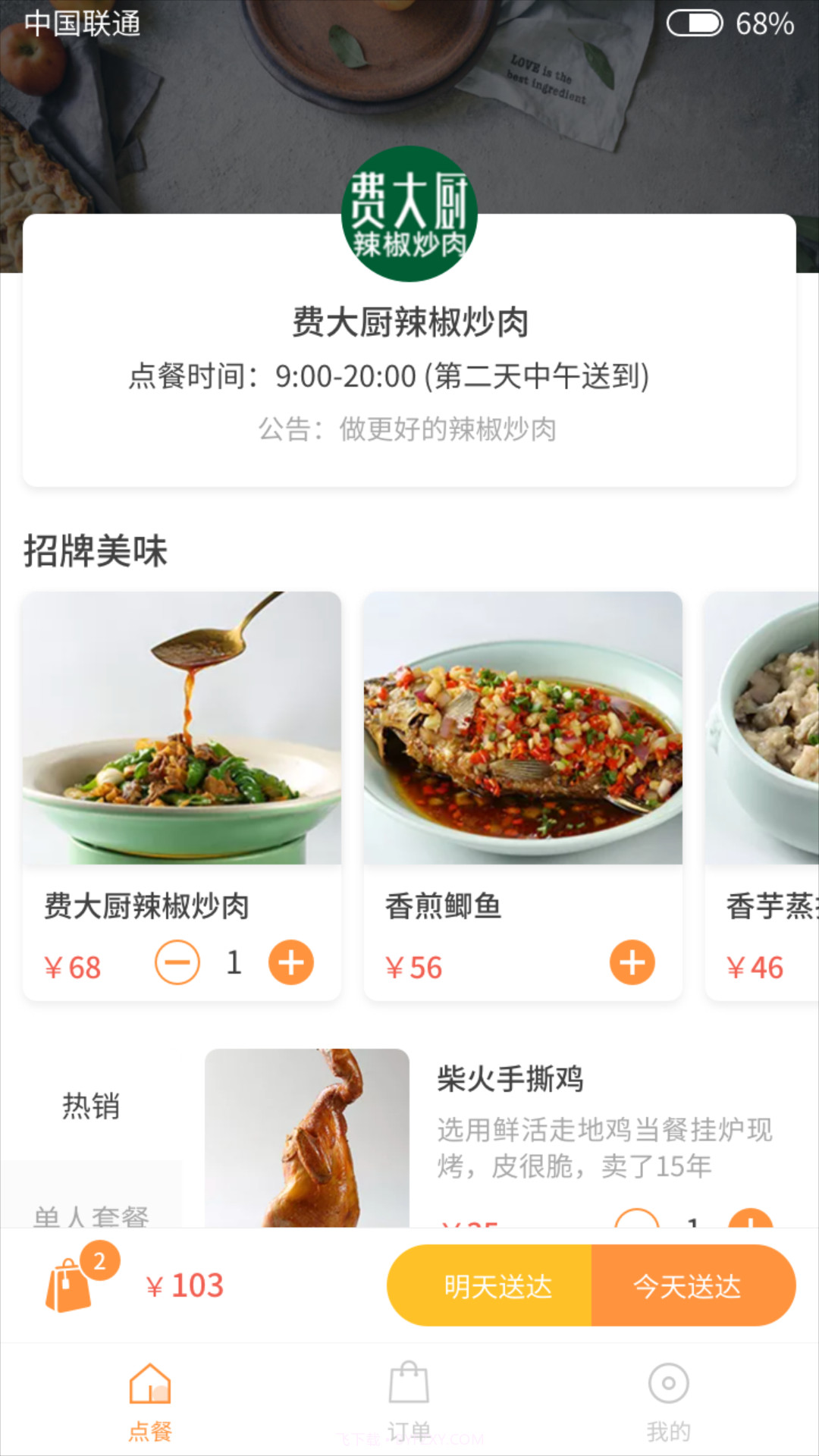Screen dimensions: 819x1456
Task: Tap the minus icon on 费大厨辣椒炒肉
Action: [176, 961]
